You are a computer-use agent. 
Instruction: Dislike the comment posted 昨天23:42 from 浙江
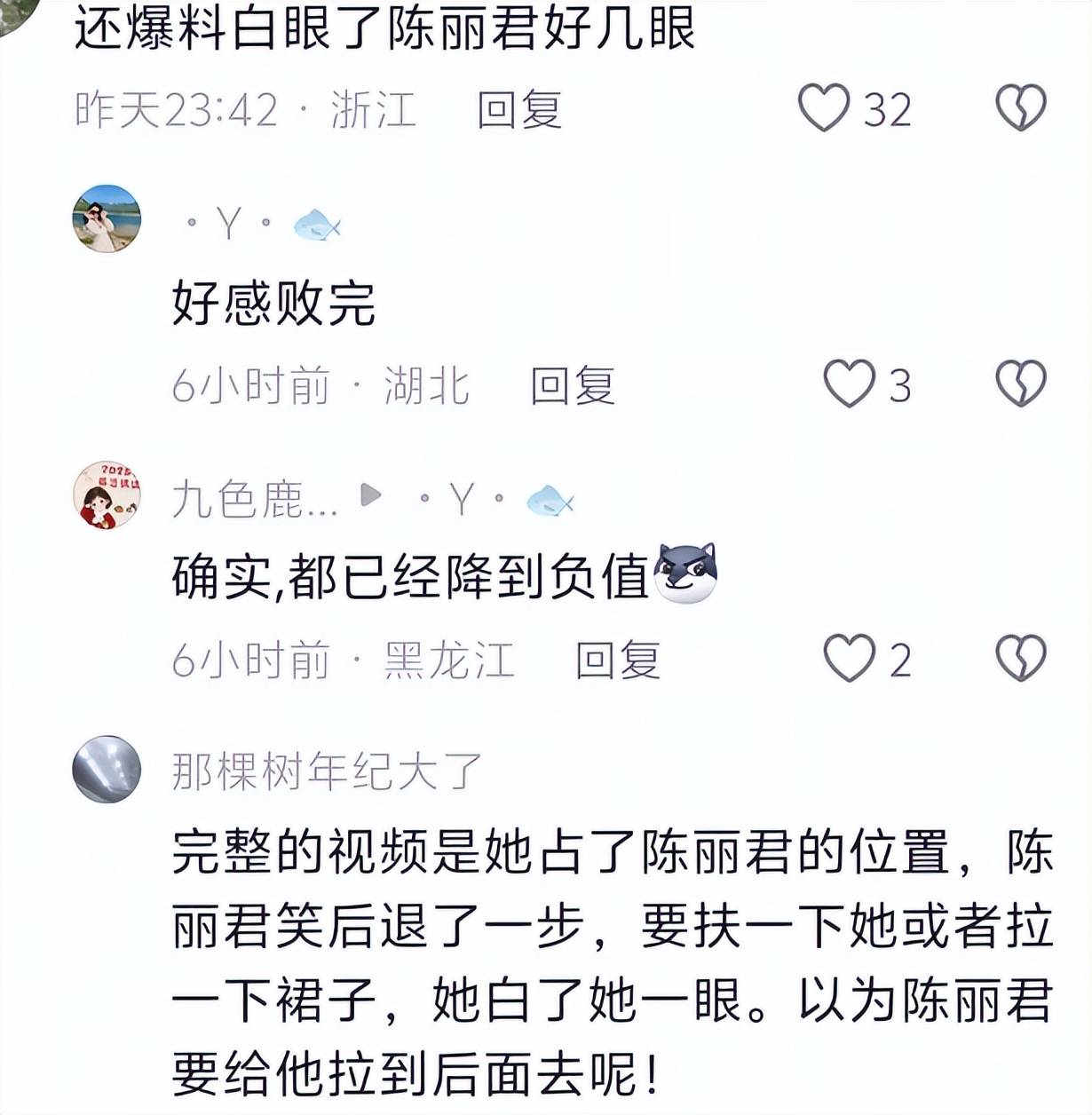pyautogui.click(x=1021, y=108)
